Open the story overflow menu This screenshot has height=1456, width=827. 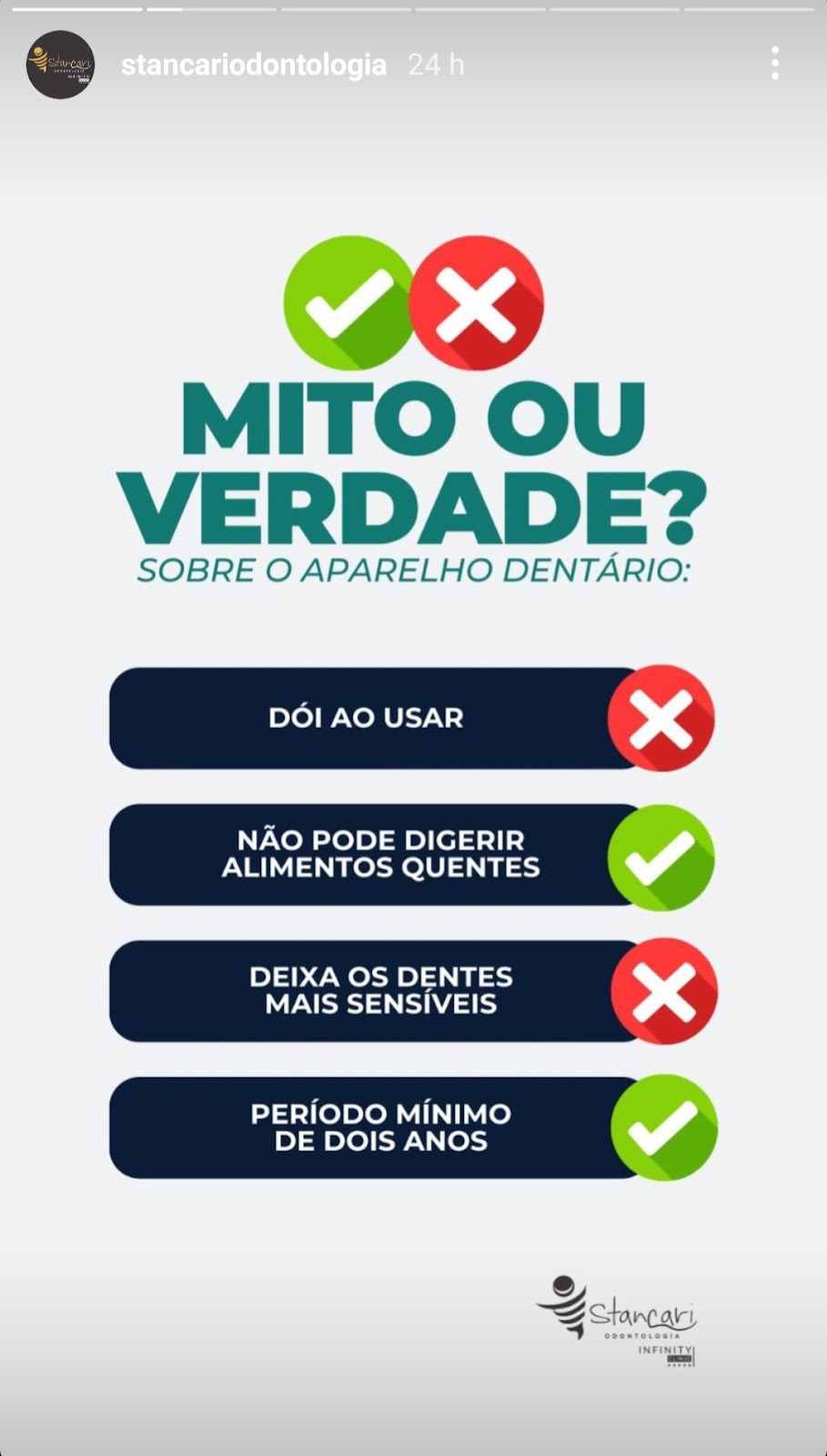click(x=775, y=64)
